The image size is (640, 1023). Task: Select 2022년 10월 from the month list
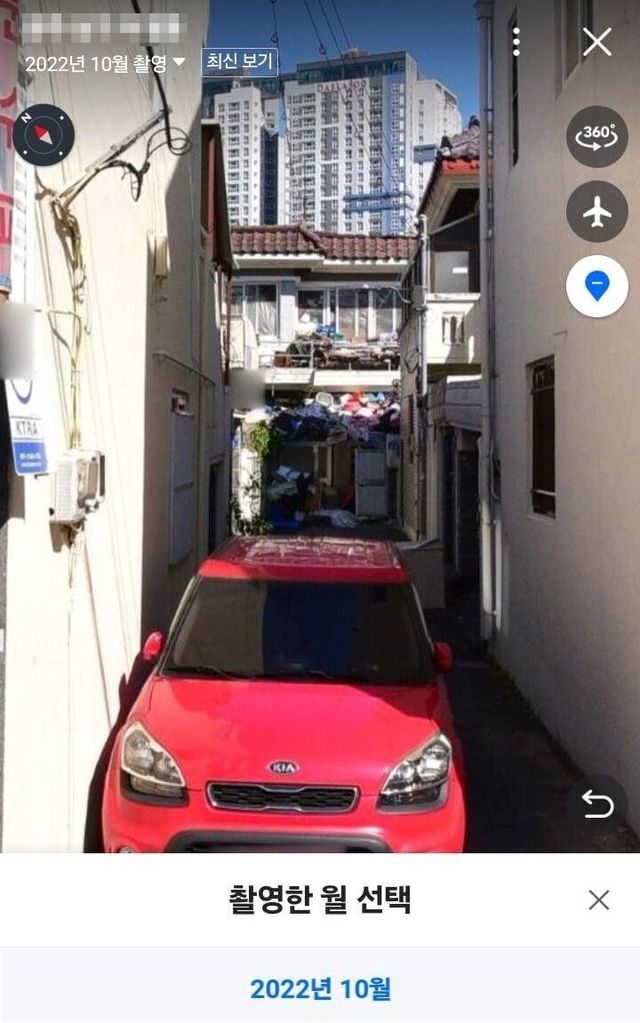tap(320, 988)
